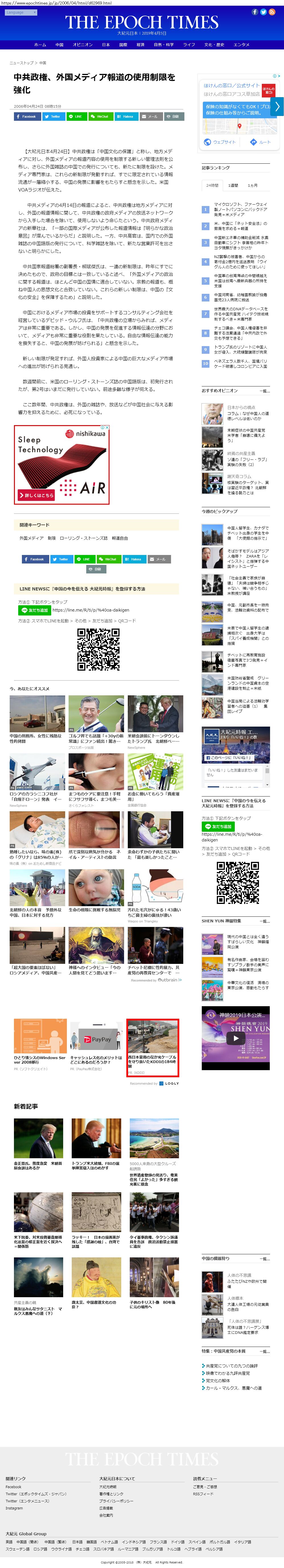Share article via top Twitter button

(53, 116)
